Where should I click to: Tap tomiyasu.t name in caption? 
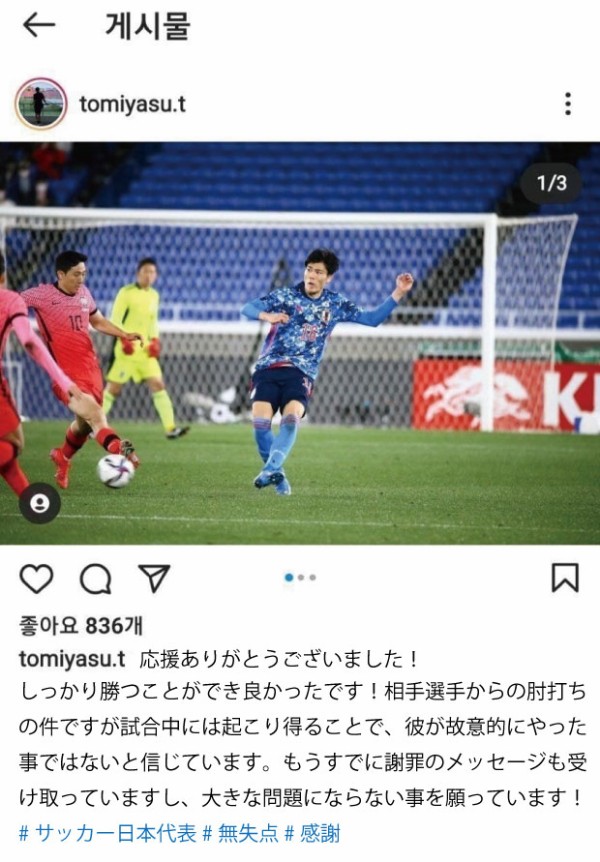tap(72, 660)
